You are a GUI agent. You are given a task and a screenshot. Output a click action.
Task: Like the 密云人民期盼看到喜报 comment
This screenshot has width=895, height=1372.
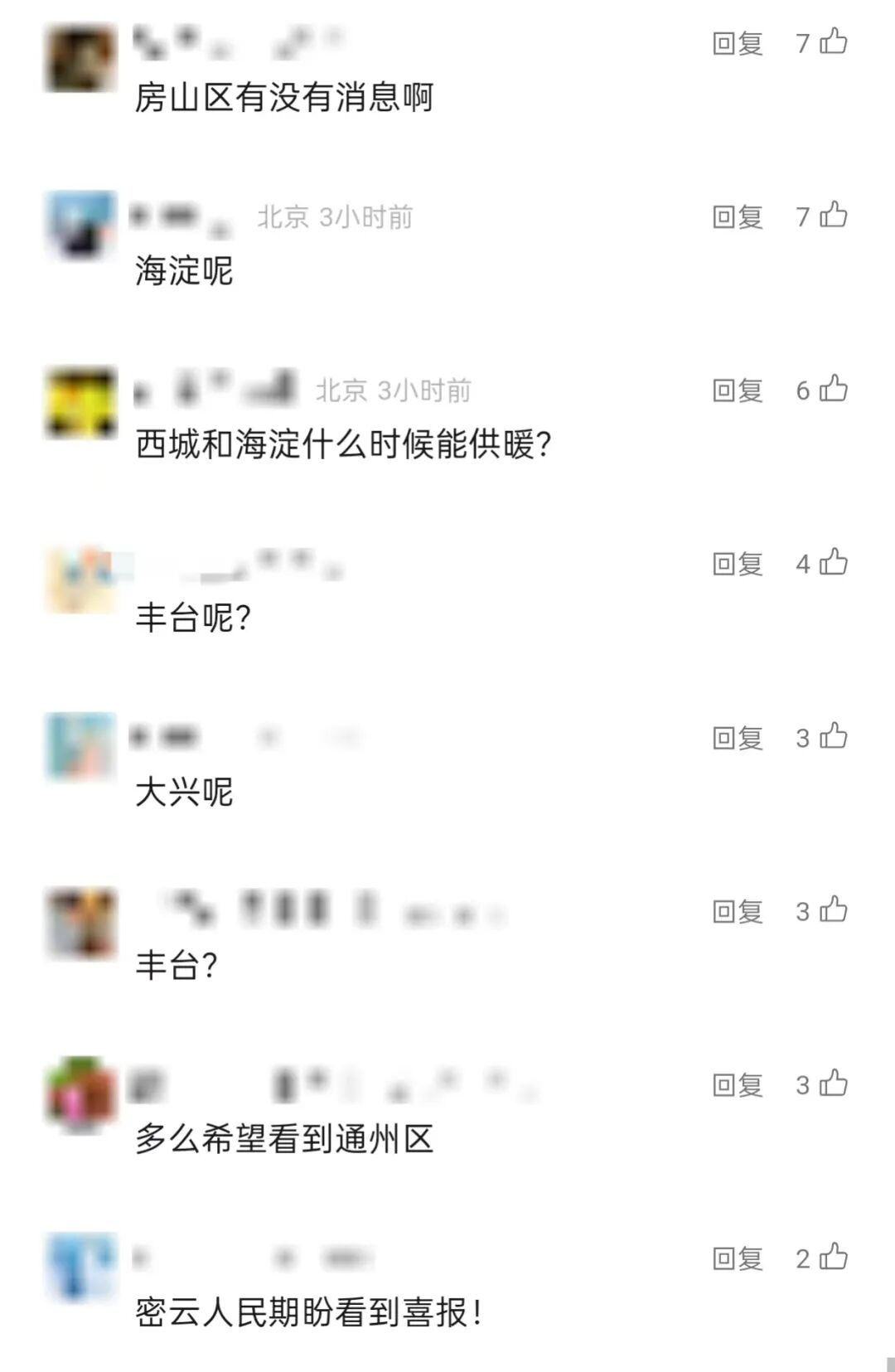[x=834, y=1258]
